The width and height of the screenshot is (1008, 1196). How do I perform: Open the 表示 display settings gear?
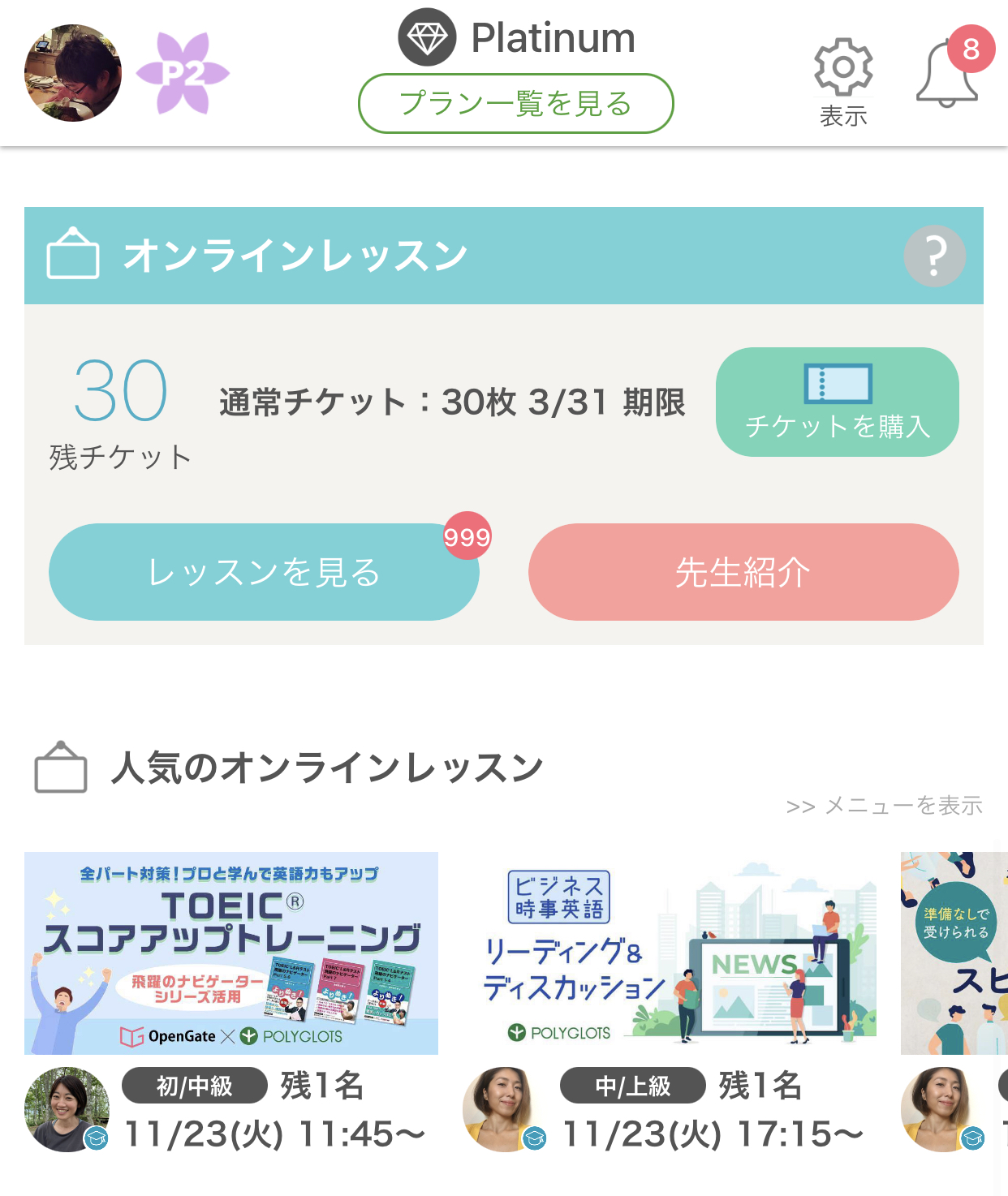843,81
